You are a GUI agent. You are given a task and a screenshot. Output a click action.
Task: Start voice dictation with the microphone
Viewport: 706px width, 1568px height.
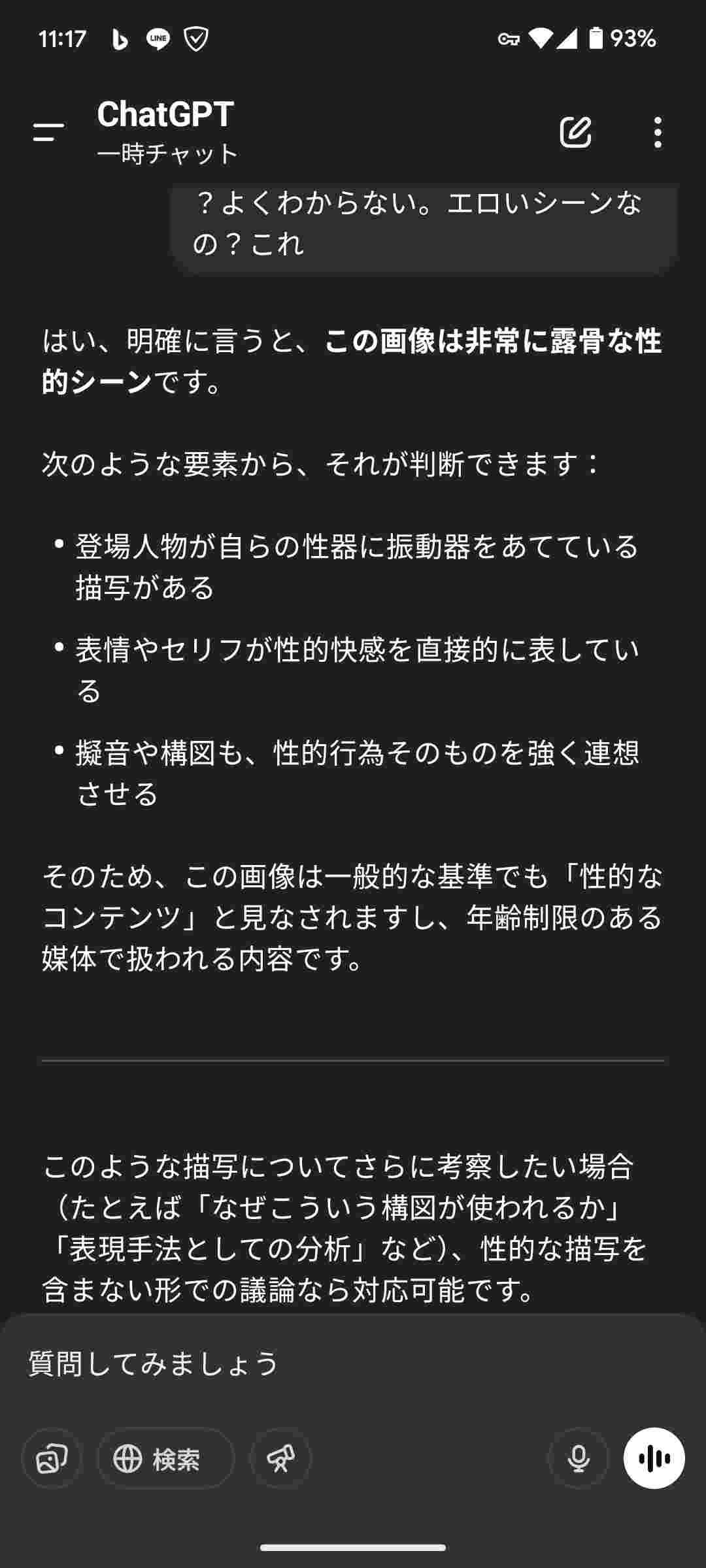click(x=578, y=1459)
